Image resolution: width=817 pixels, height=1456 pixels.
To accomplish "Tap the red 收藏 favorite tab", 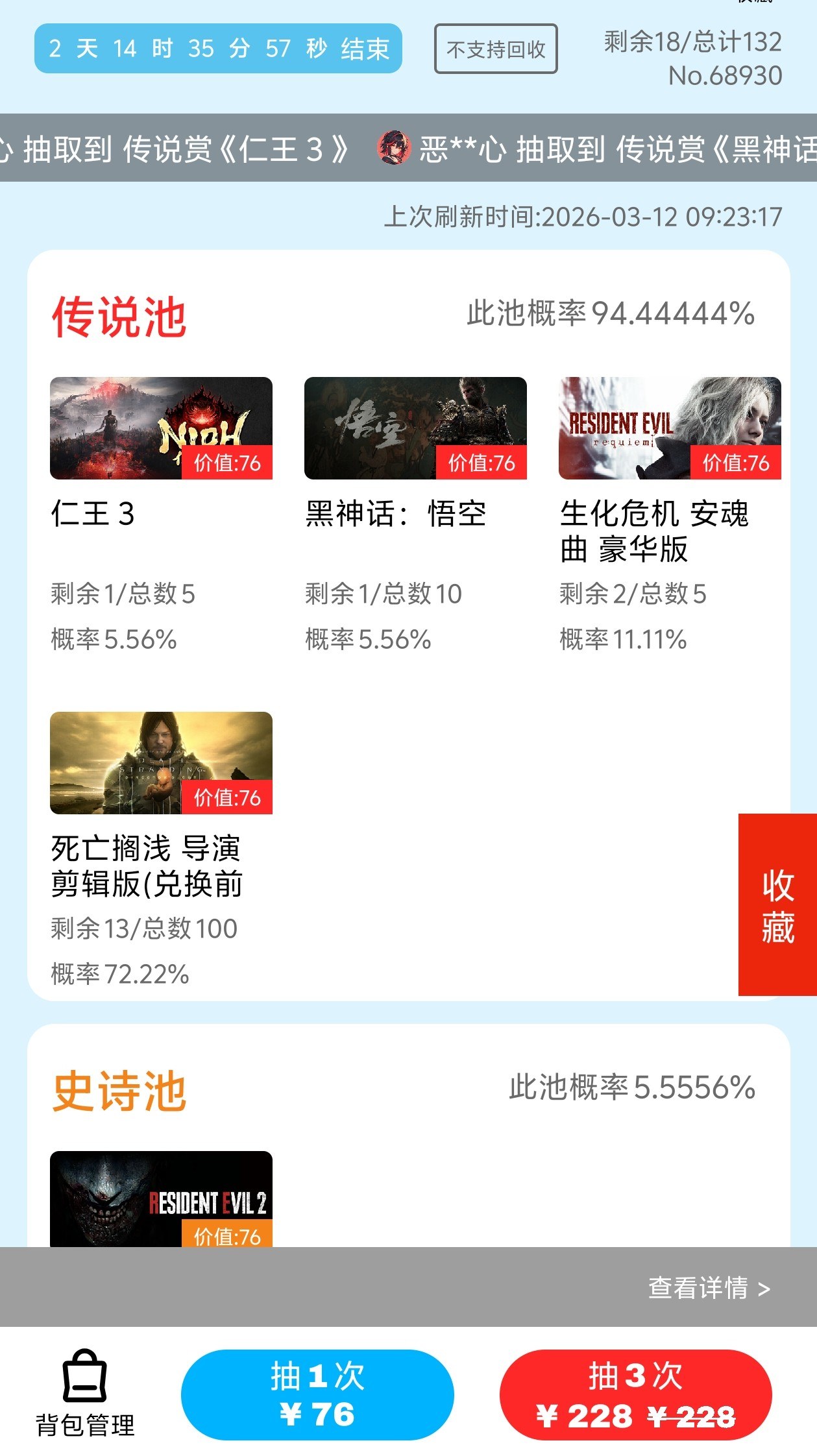I will [x=777, y=904].
